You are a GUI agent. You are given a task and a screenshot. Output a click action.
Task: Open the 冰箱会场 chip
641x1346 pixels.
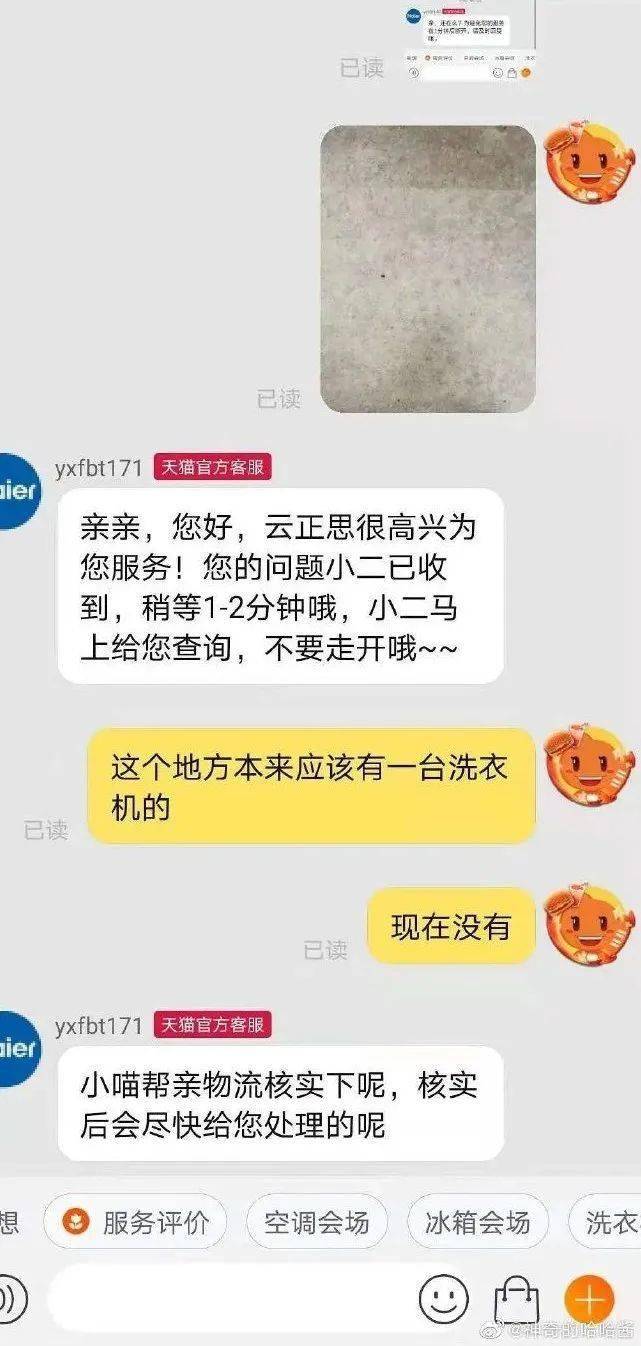click(478, 1222)
